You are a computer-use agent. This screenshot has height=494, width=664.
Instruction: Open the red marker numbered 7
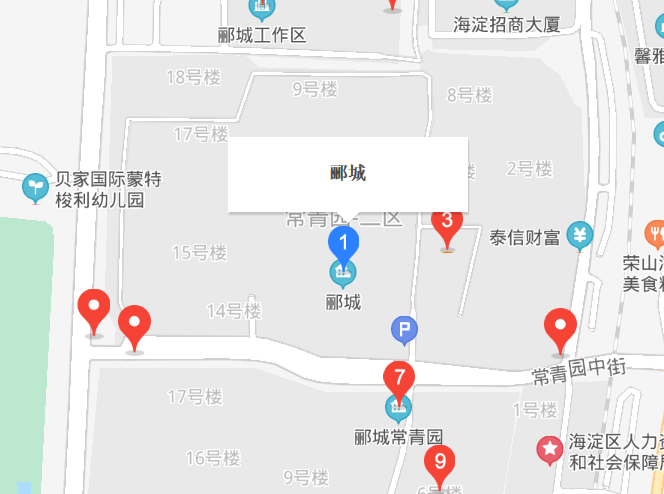[x=399, y=380]
